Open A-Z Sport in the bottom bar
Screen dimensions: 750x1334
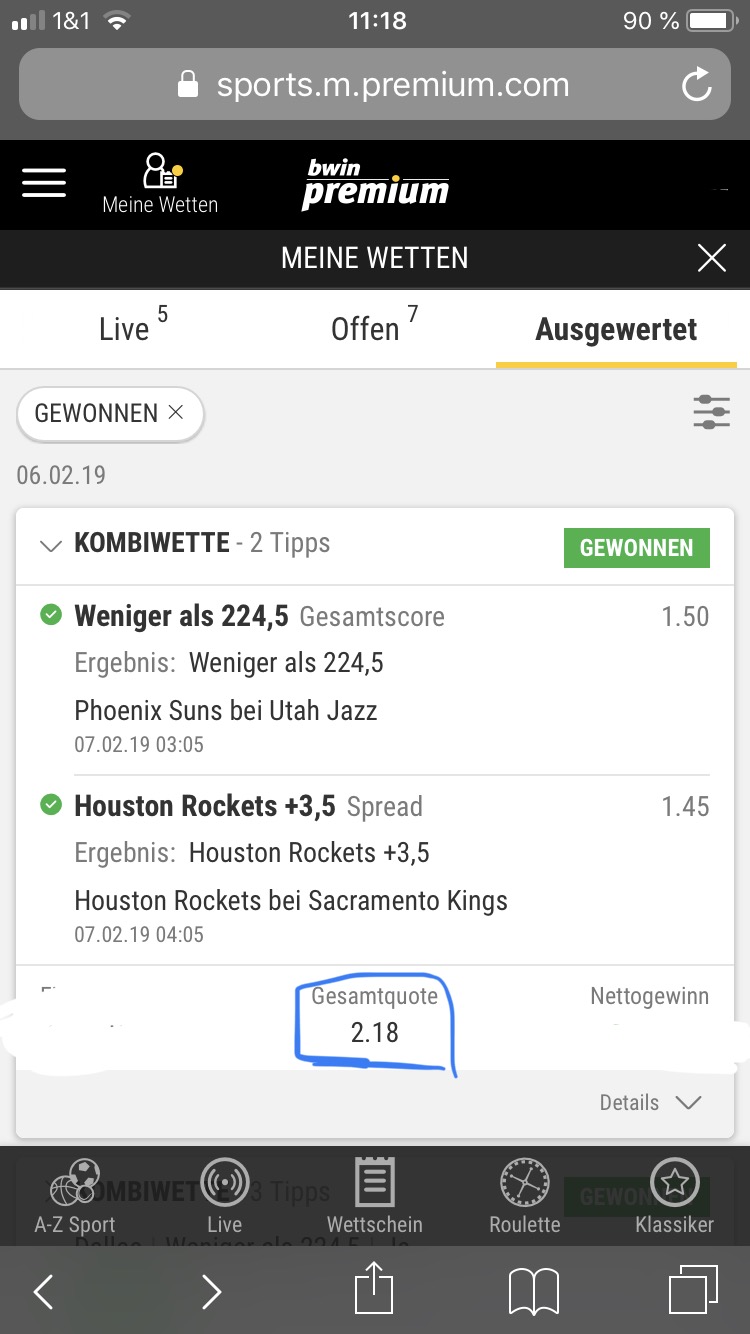pyautogui.click(x=75, y=1197)
